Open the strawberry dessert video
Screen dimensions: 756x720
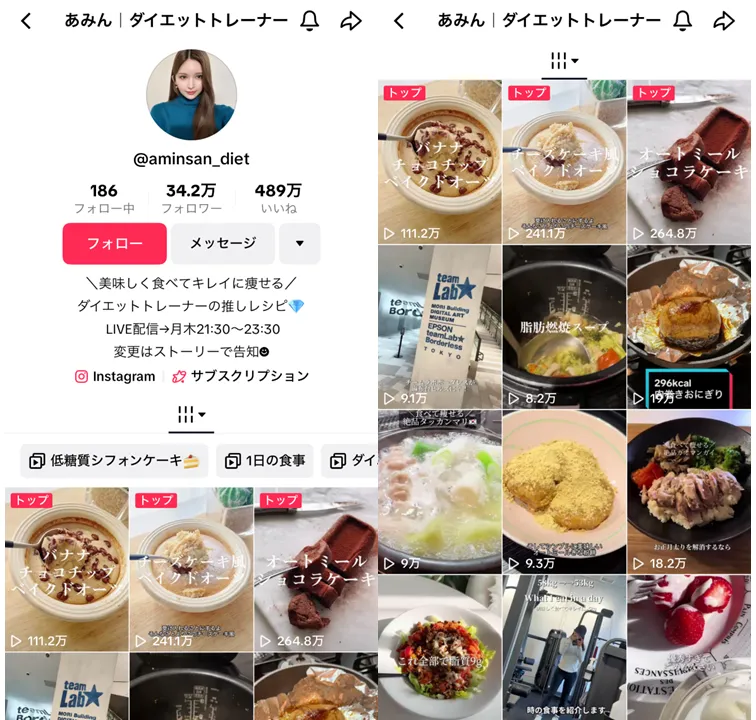pyautogui.click(x=689, y=648)
